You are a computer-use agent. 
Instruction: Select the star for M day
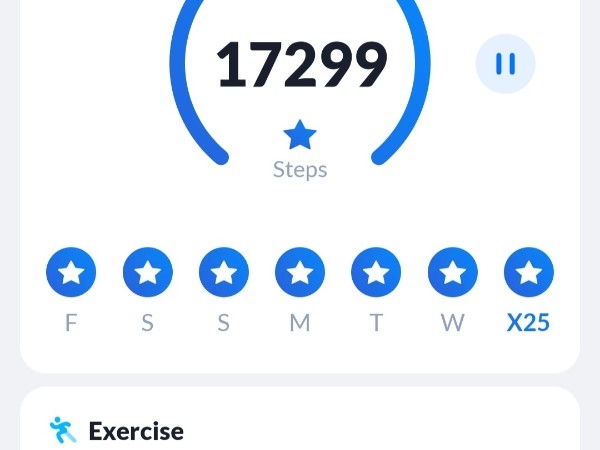(300, 273)
